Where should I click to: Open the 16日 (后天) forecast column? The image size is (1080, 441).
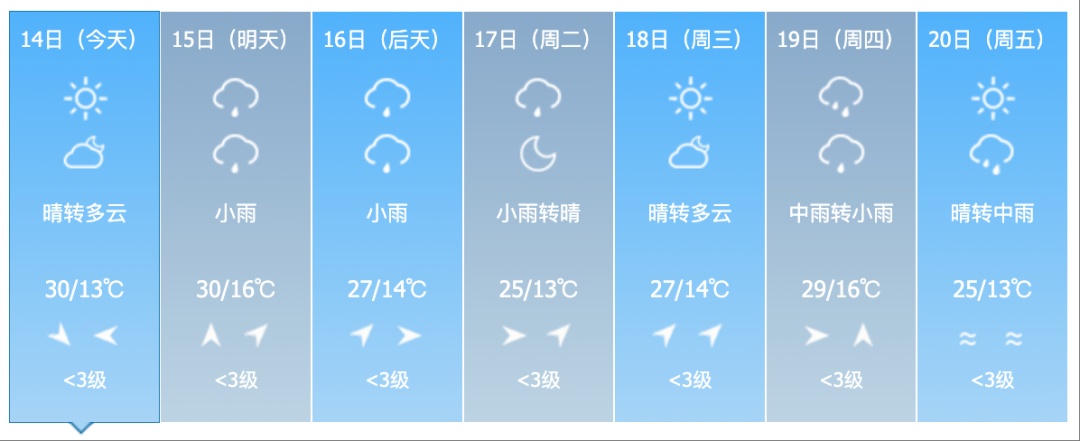pyautogui.click(x=386, y=215)
